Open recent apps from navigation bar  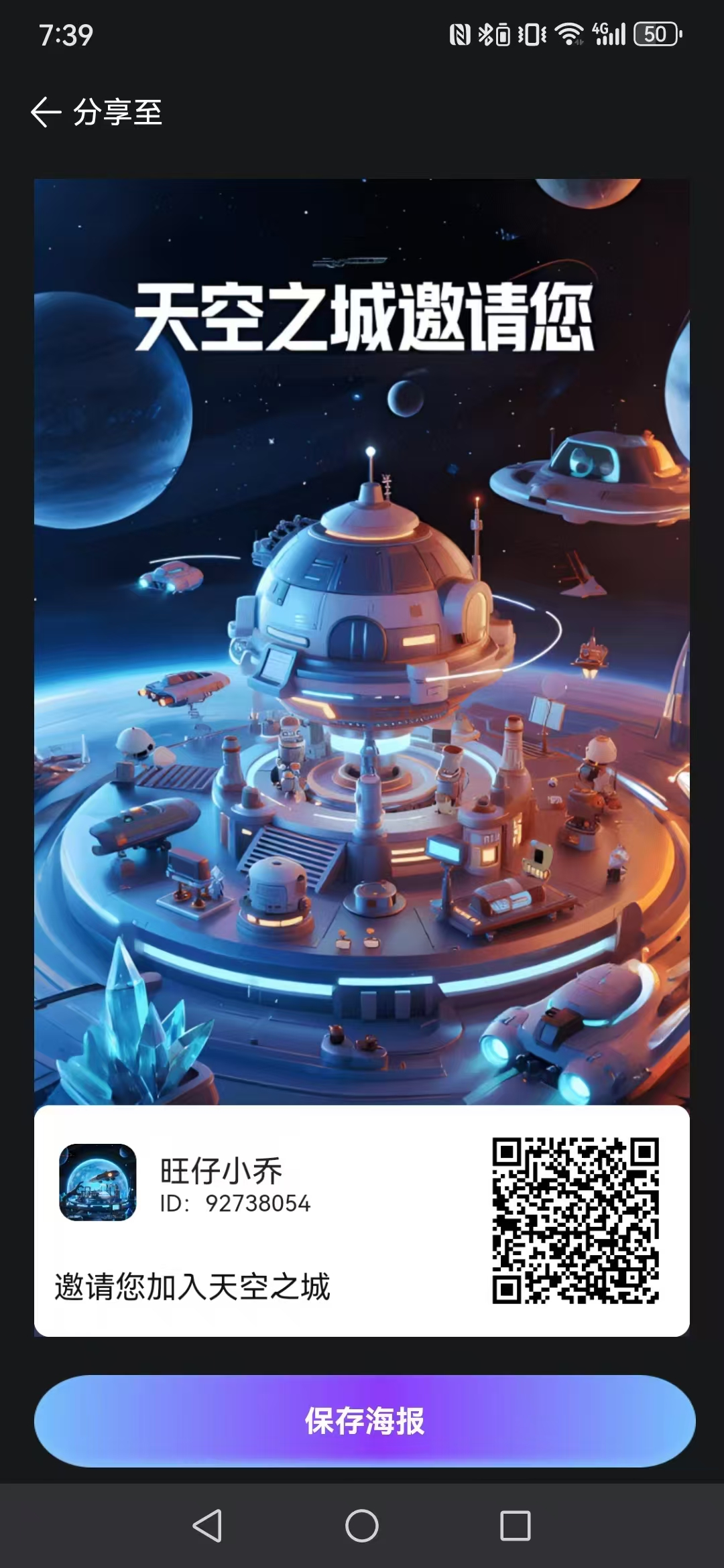pos(516,1526)
